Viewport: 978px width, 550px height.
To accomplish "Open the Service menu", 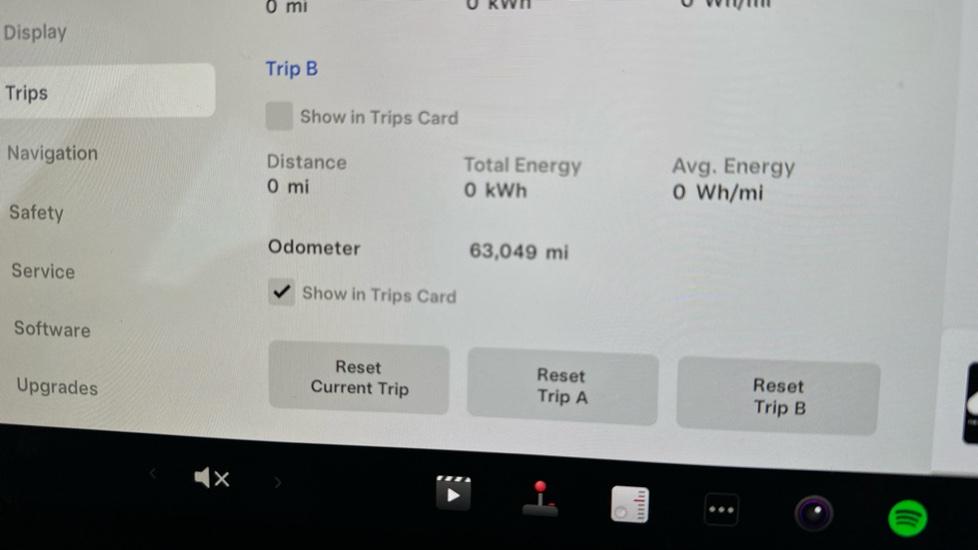I will click(x=43, y=271).
